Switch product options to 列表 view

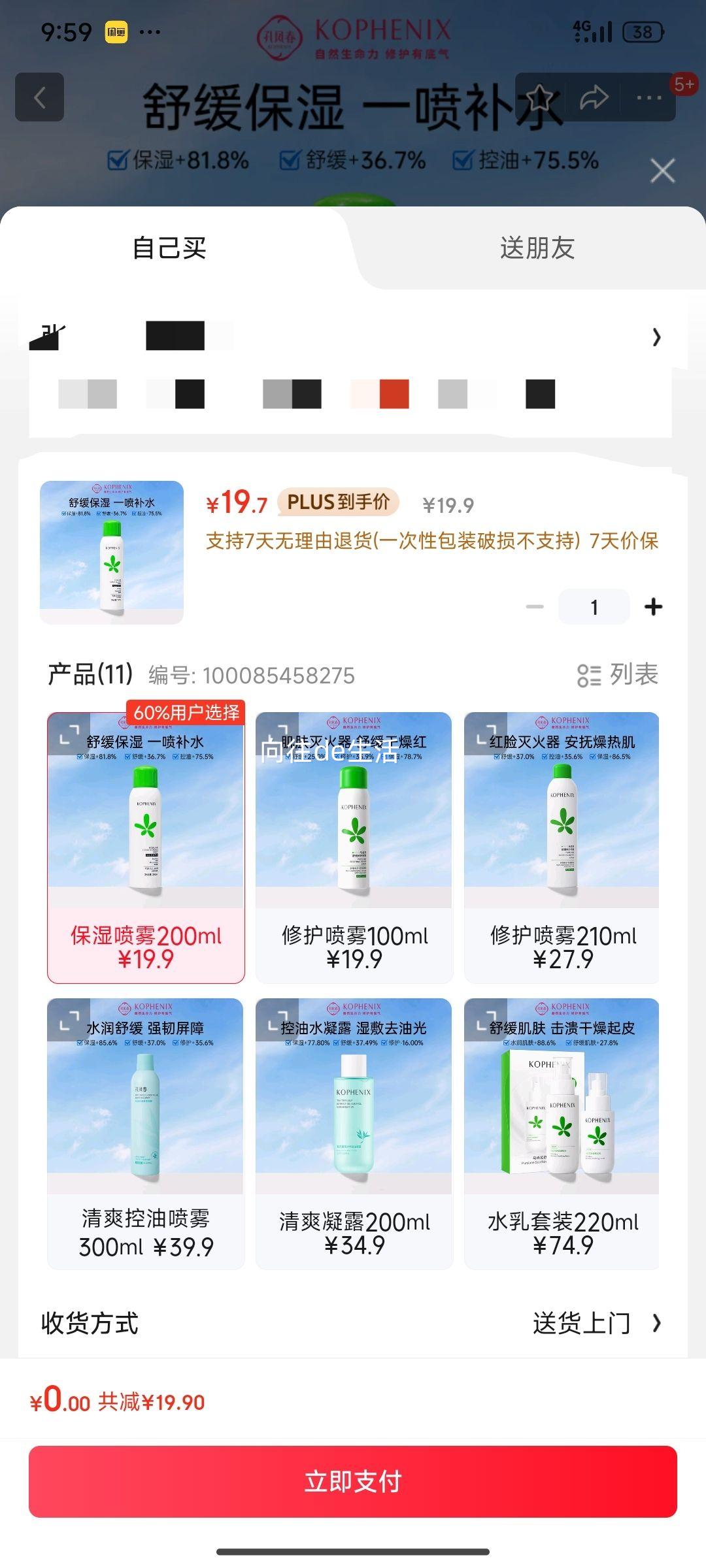(x=617, y=675)
